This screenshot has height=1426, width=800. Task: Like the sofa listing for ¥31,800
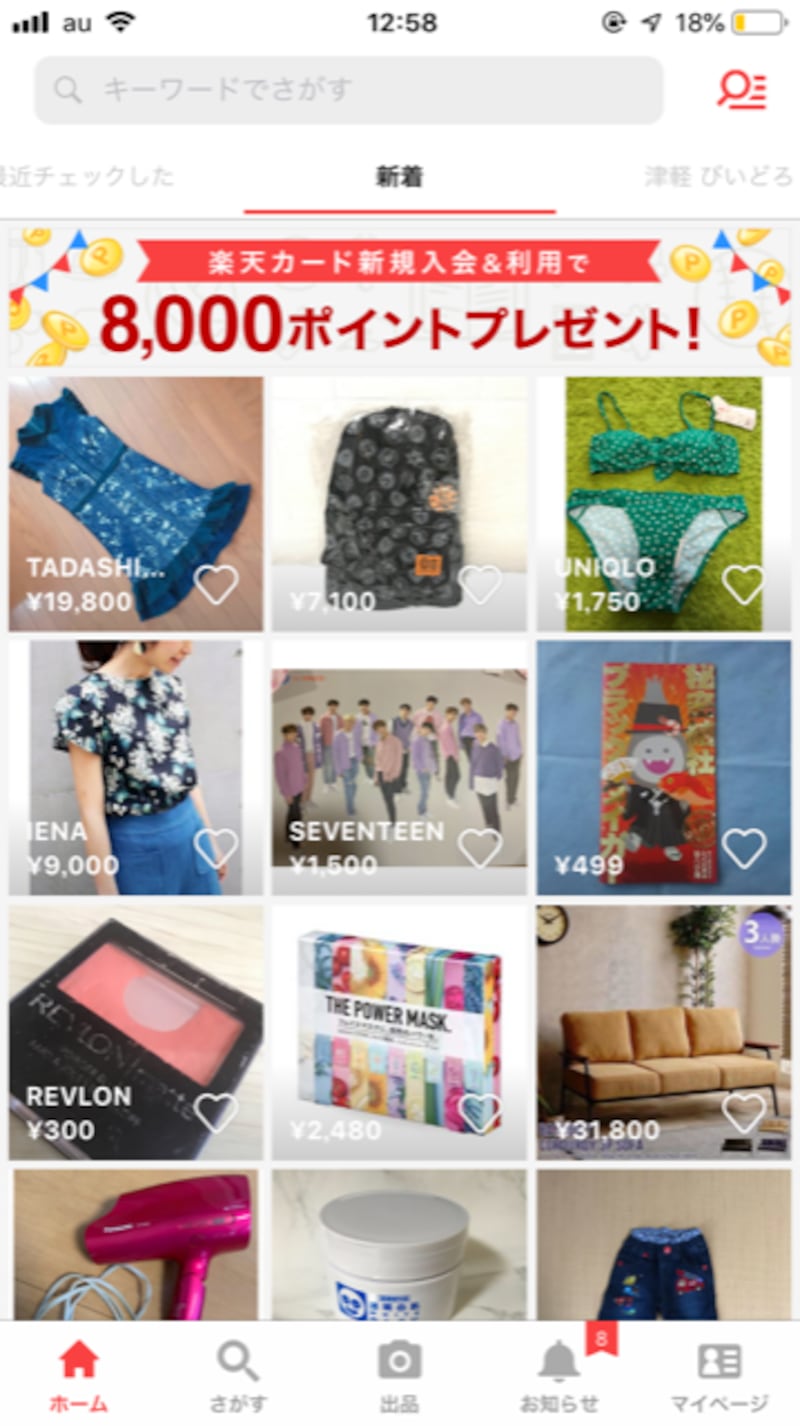tap(743, 1113)
